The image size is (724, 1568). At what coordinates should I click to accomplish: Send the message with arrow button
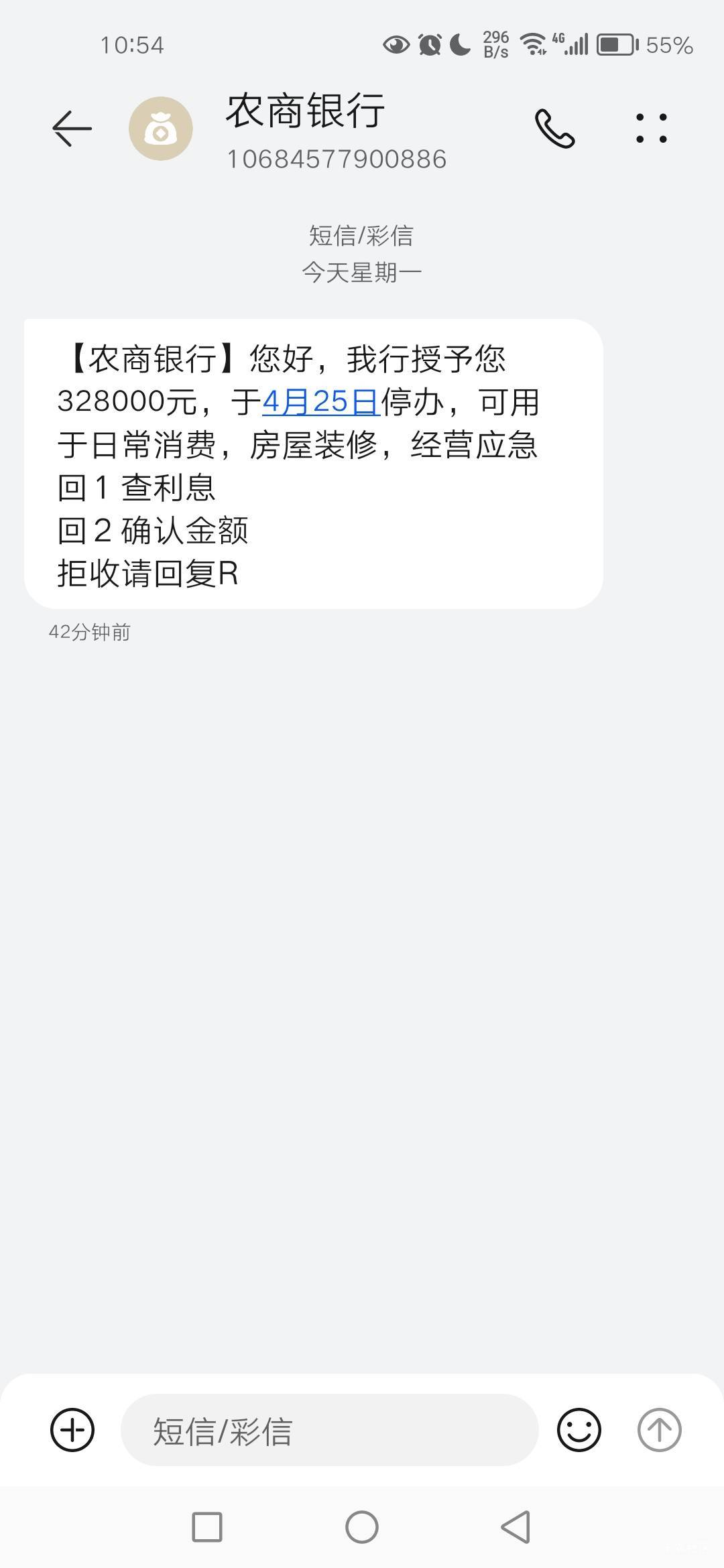point(659,1431)
